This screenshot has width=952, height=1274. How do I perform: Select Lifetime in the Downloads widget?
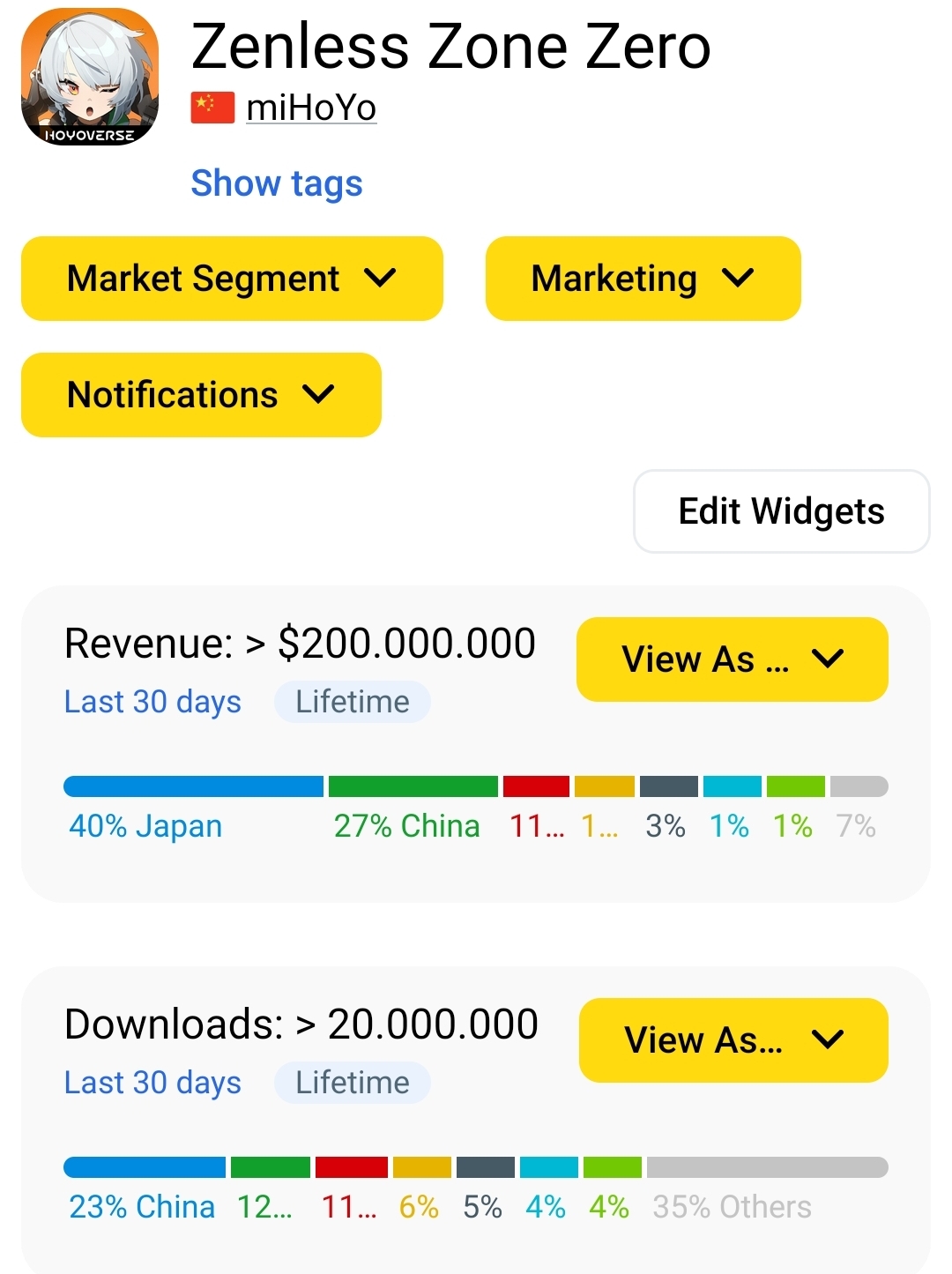[352, 1083]
